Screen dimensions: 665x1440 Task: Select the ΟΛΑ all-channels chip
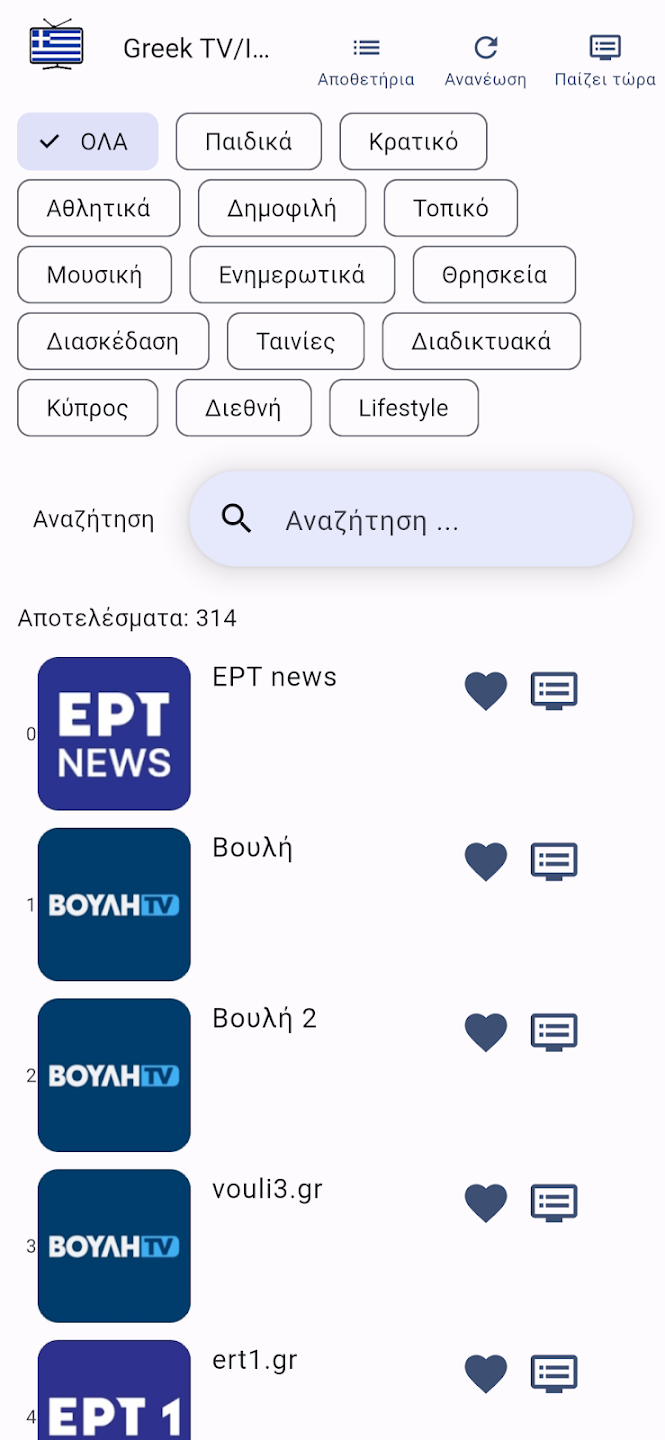88,142
